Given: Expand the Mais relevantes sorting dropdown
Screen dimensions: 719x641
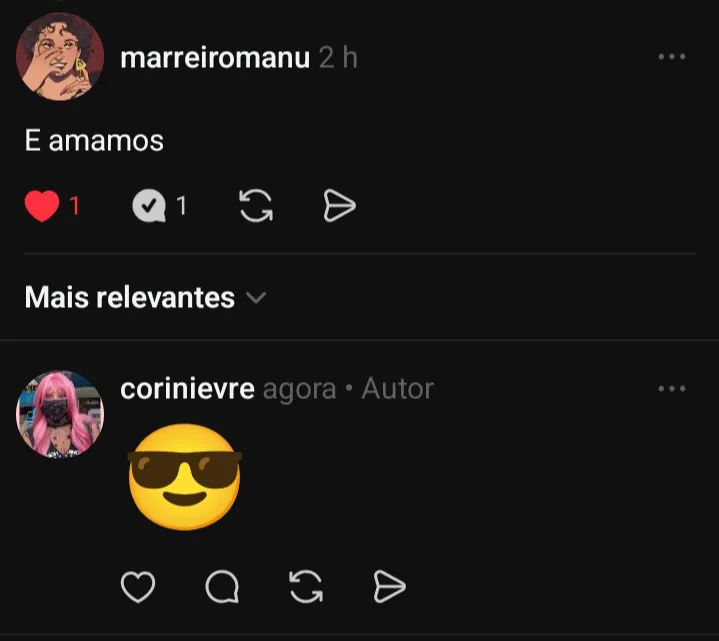Looking at the screenshot, I should 145,297.
